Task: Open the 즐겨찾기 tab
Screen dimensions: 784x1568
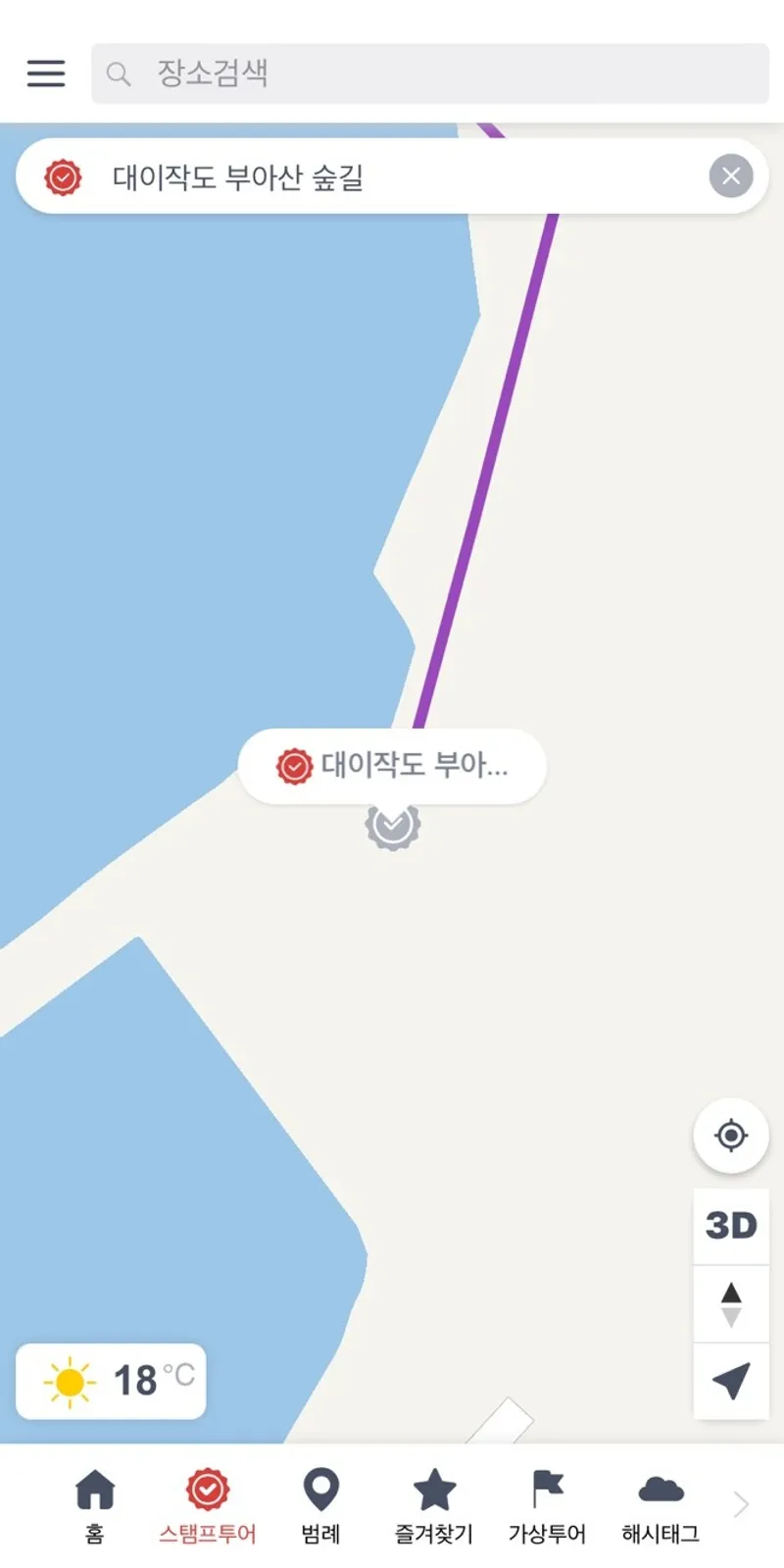Action: 434,1506
